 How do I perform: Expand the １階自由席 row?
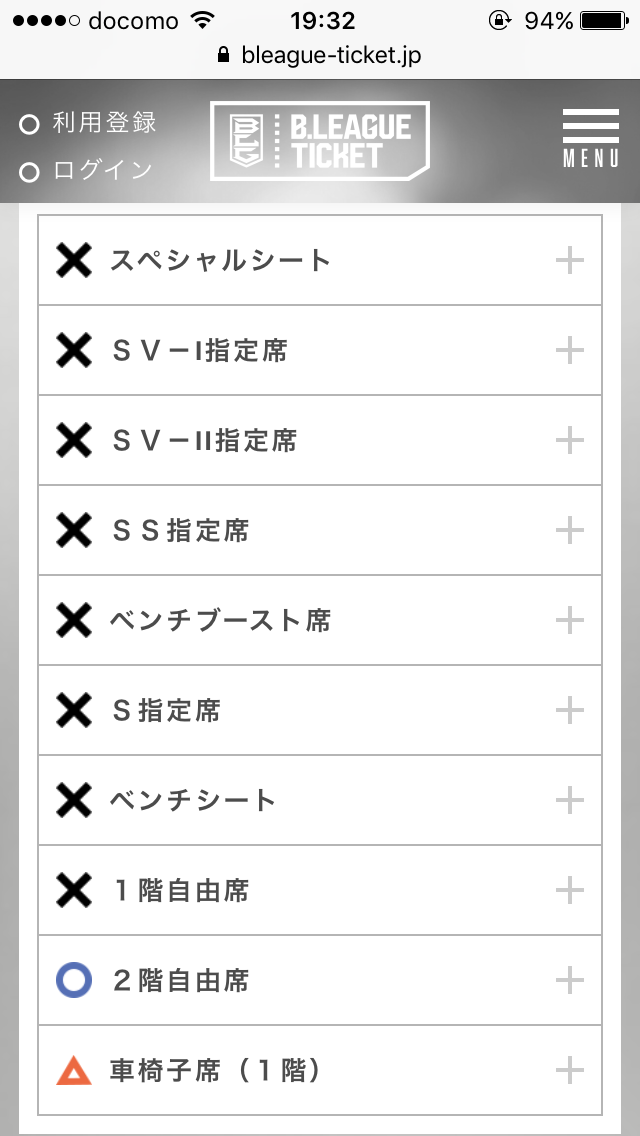[x=320, y=890]
